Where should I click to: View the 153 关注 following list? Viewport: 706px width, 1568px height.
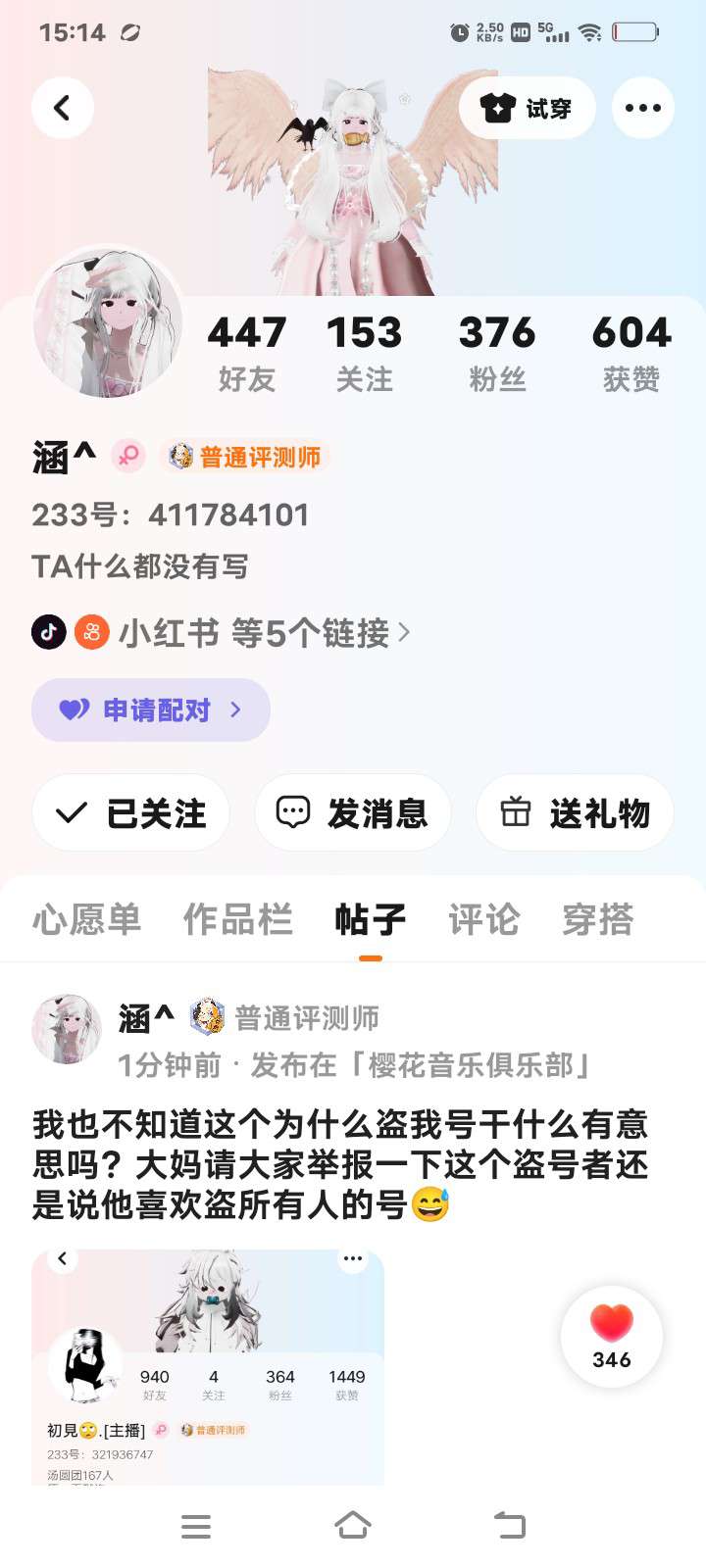point(364,353)
